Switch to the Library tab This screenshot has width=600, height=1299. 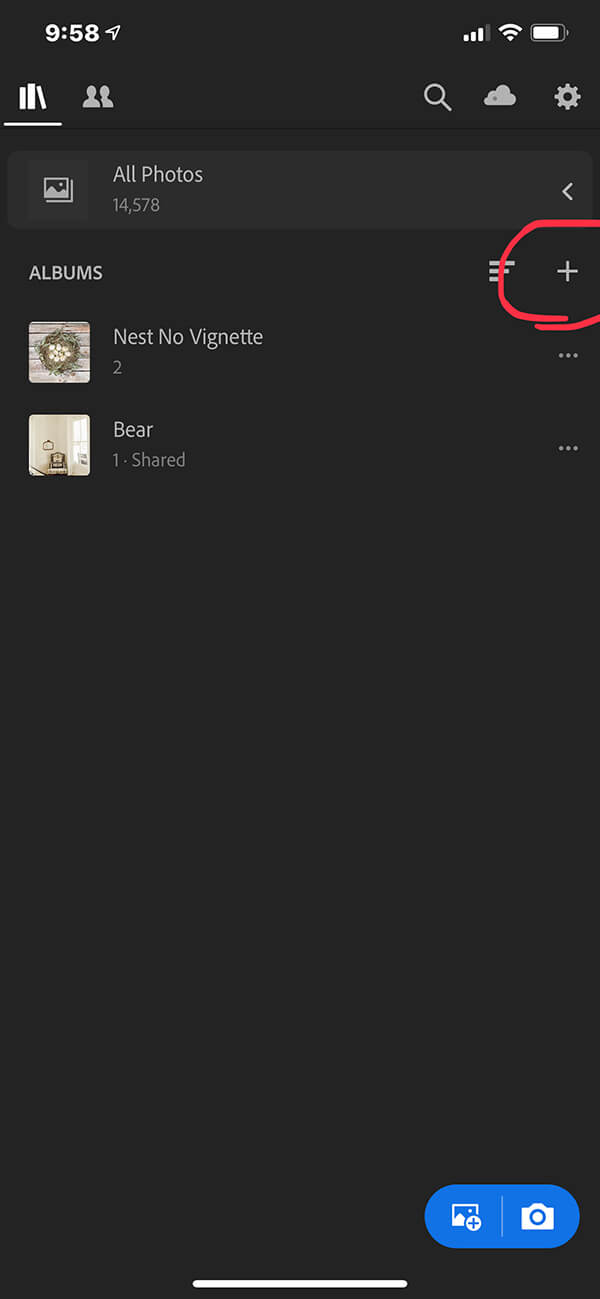click(33, 96)
